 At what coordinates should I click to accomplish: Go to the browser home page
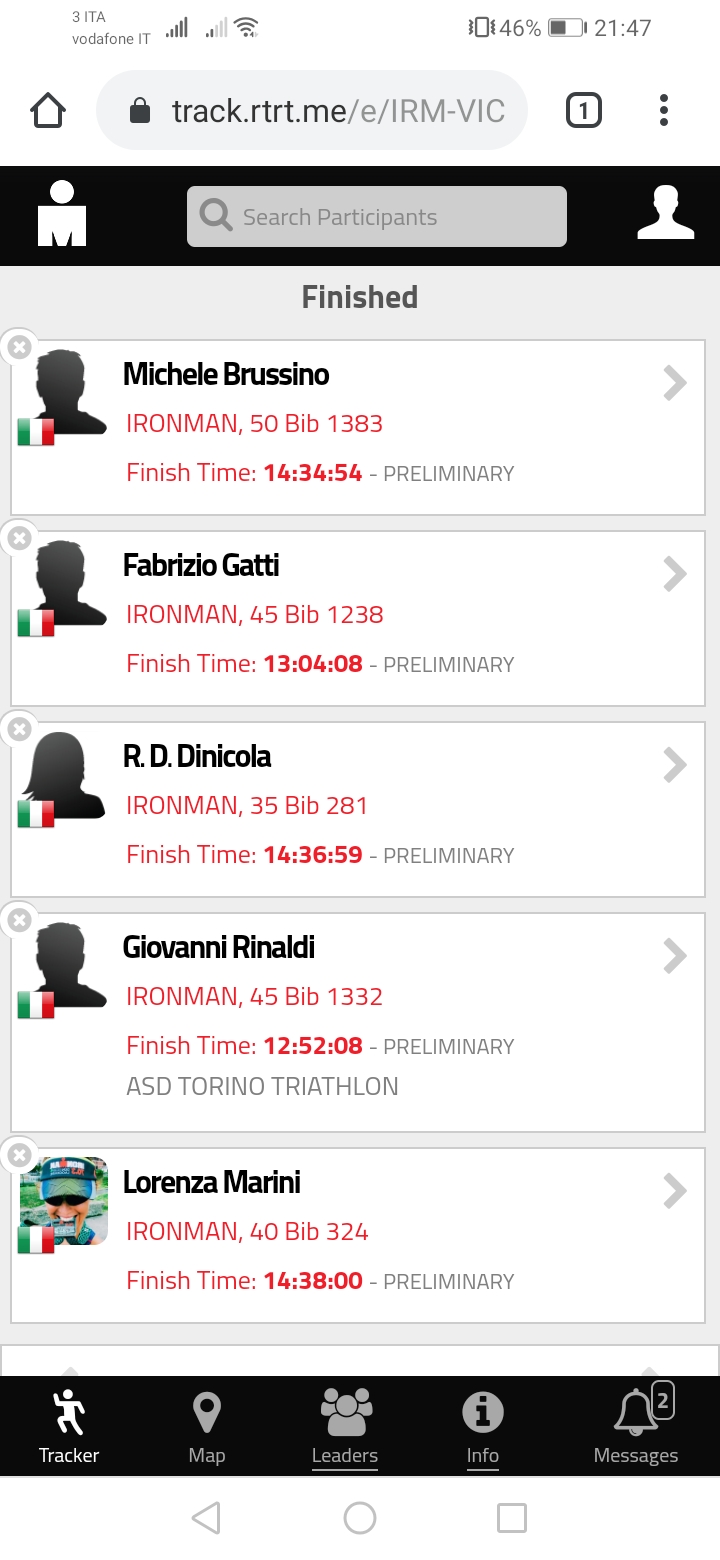(x=48, y=110)
